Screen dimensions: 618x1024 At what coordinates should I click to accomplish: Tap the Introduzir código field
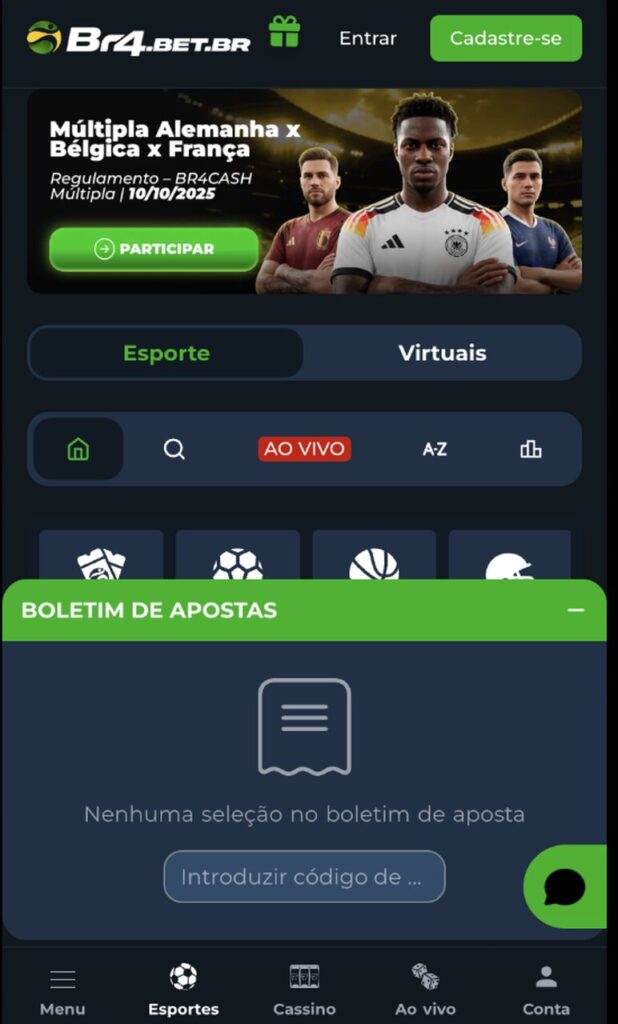[304, 877]
